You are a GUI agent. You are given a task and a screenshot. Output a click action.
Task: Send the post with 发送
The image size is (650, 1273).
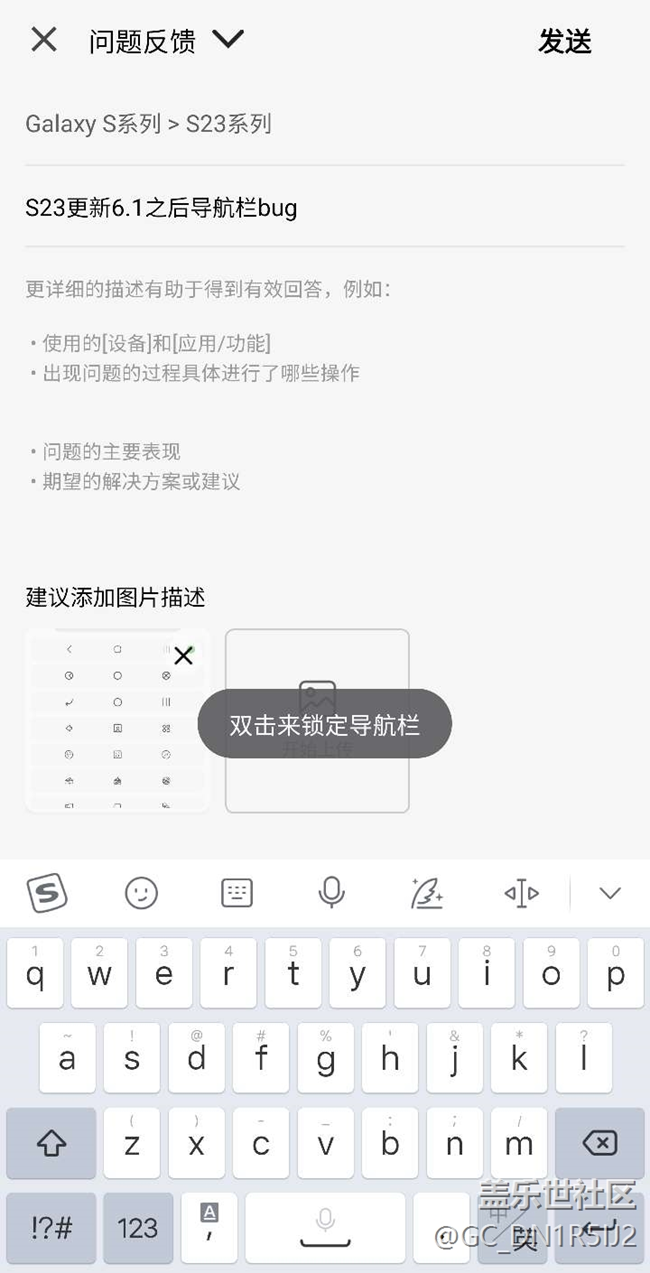(565, 41)
